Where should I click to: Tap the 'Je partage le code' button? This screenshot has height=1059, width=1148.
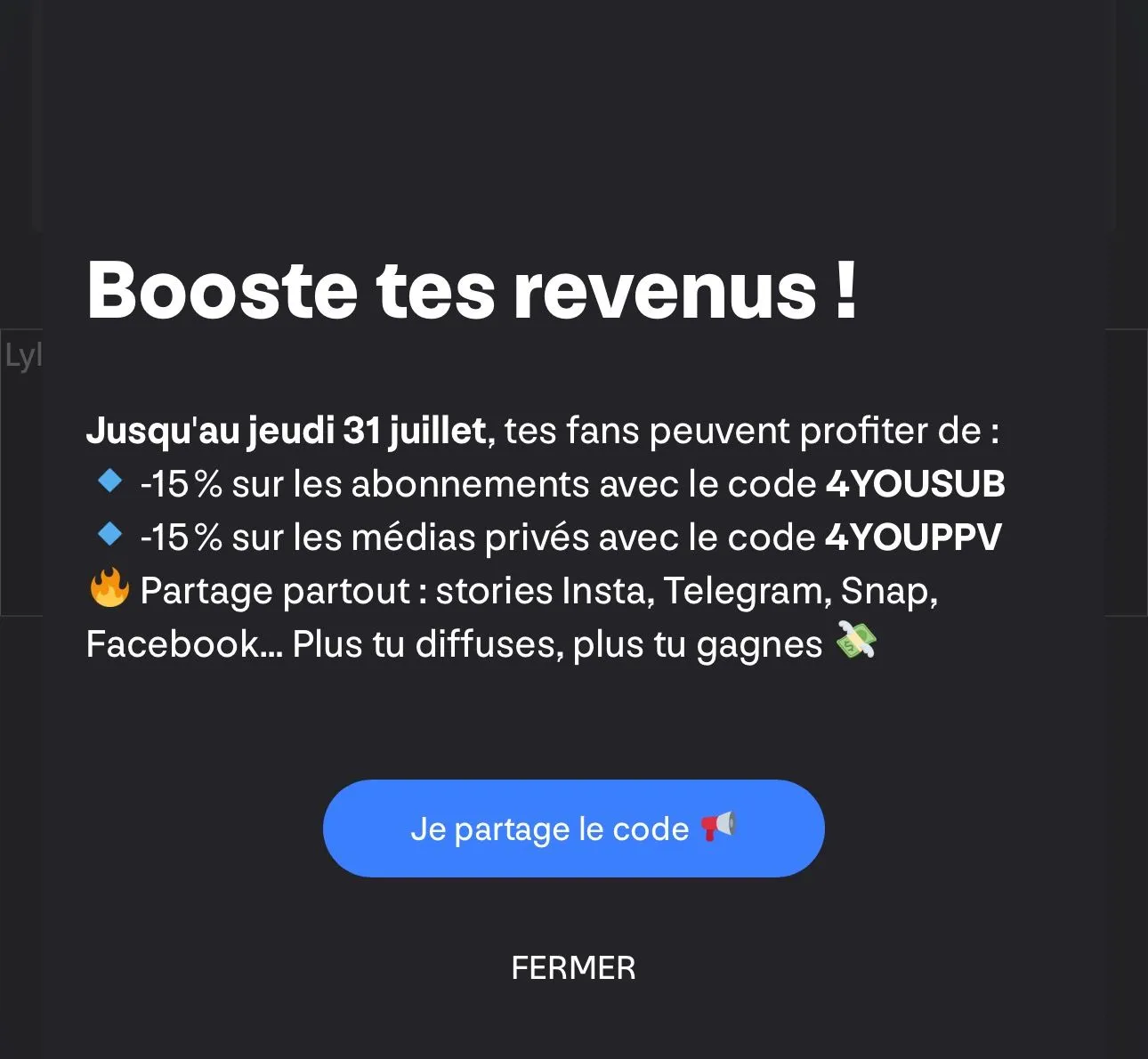click(573, 829)
